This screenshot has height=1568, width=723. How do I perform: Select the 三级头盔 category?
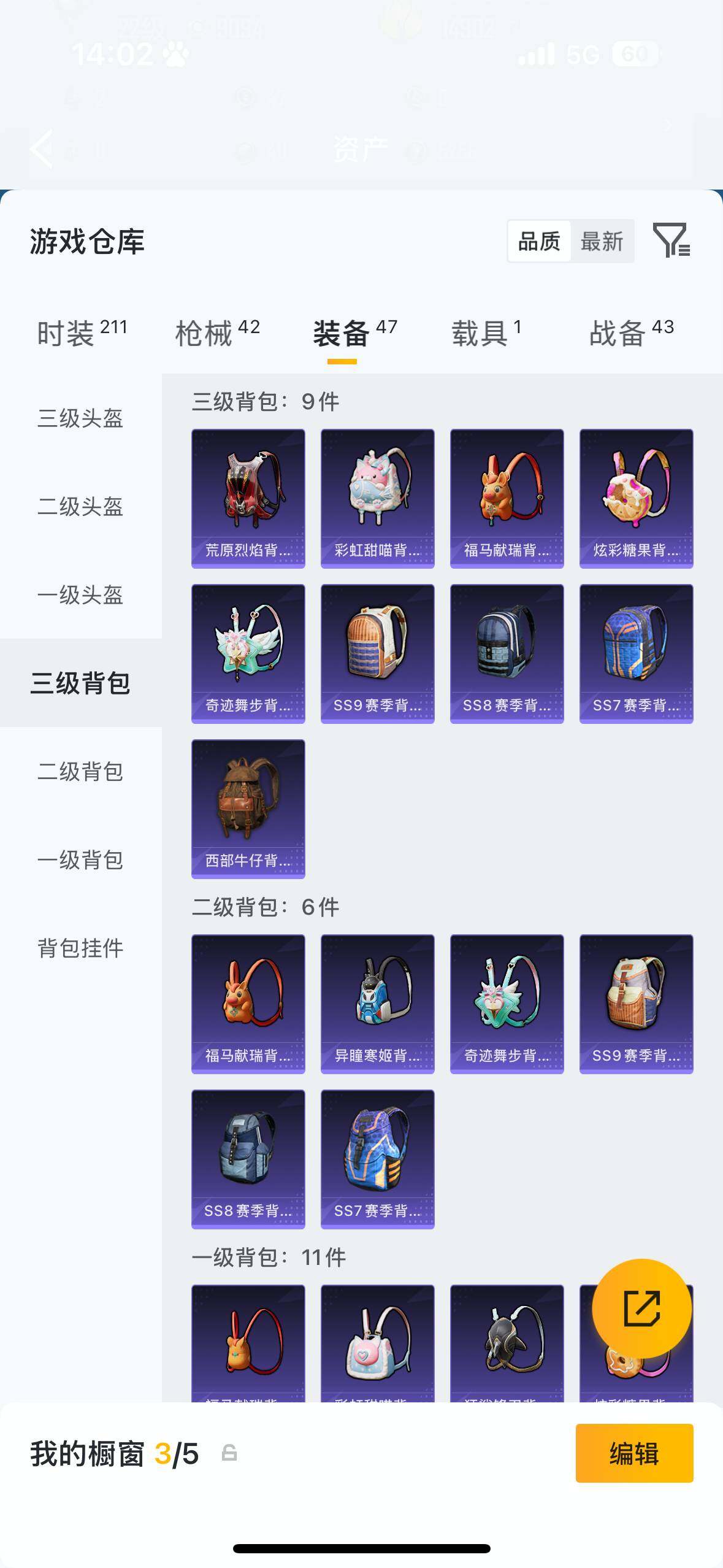pyautogui.click(x=80, y=420)
